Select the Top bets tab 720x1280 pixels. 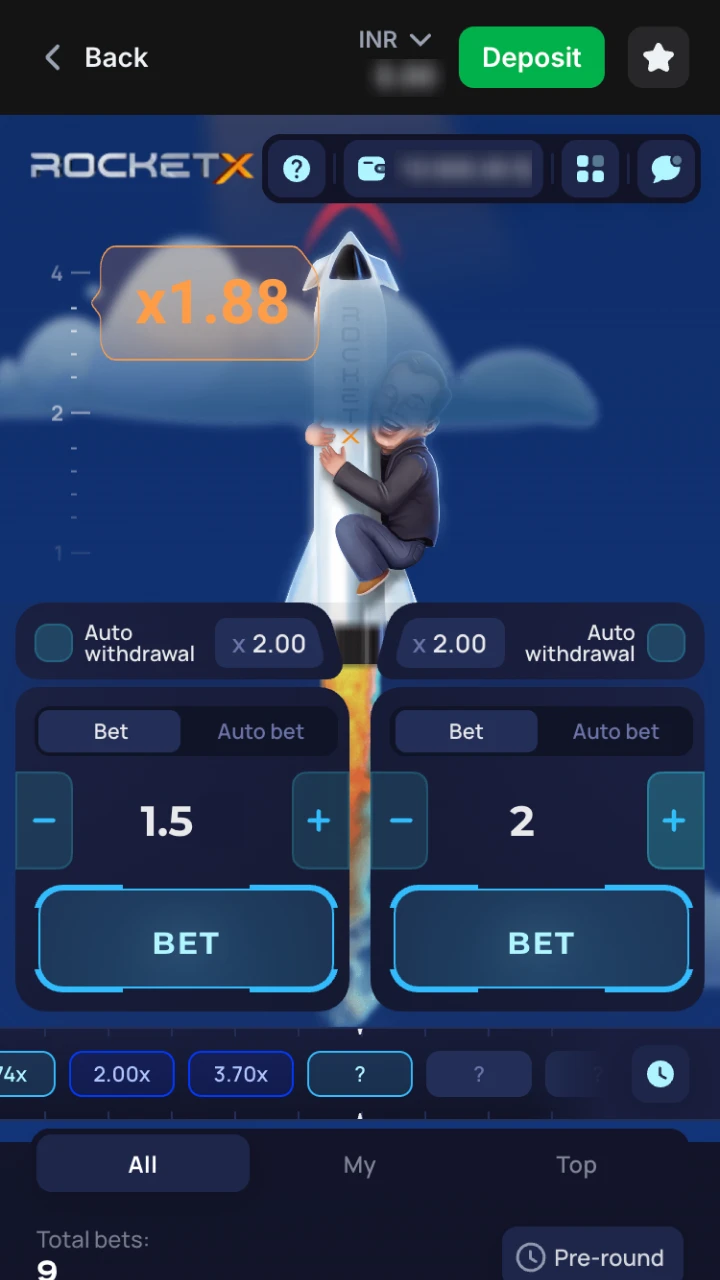click(x=576, y=1164)
